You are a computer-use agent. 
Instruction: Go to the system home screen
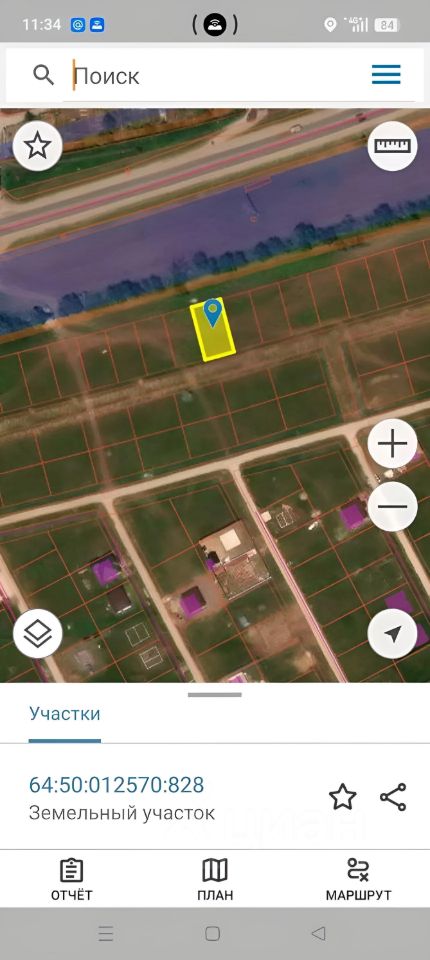point(213,933)
